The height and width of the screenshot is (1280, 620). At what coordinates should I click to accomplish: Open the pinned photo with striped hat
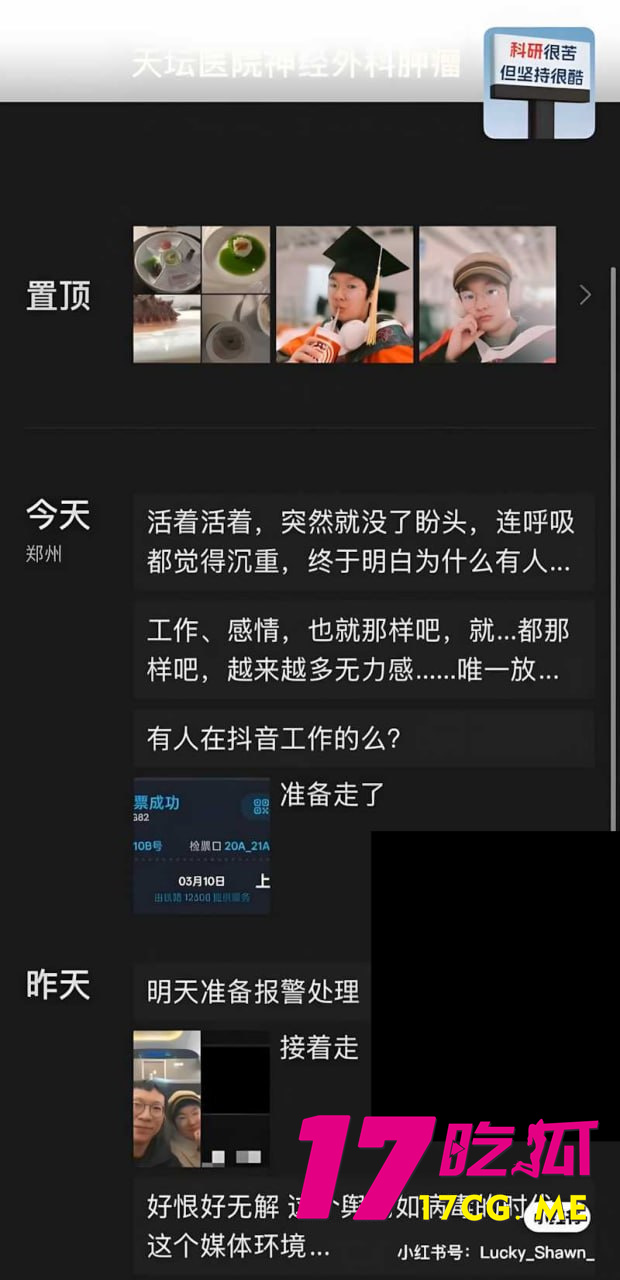point(487,294)
